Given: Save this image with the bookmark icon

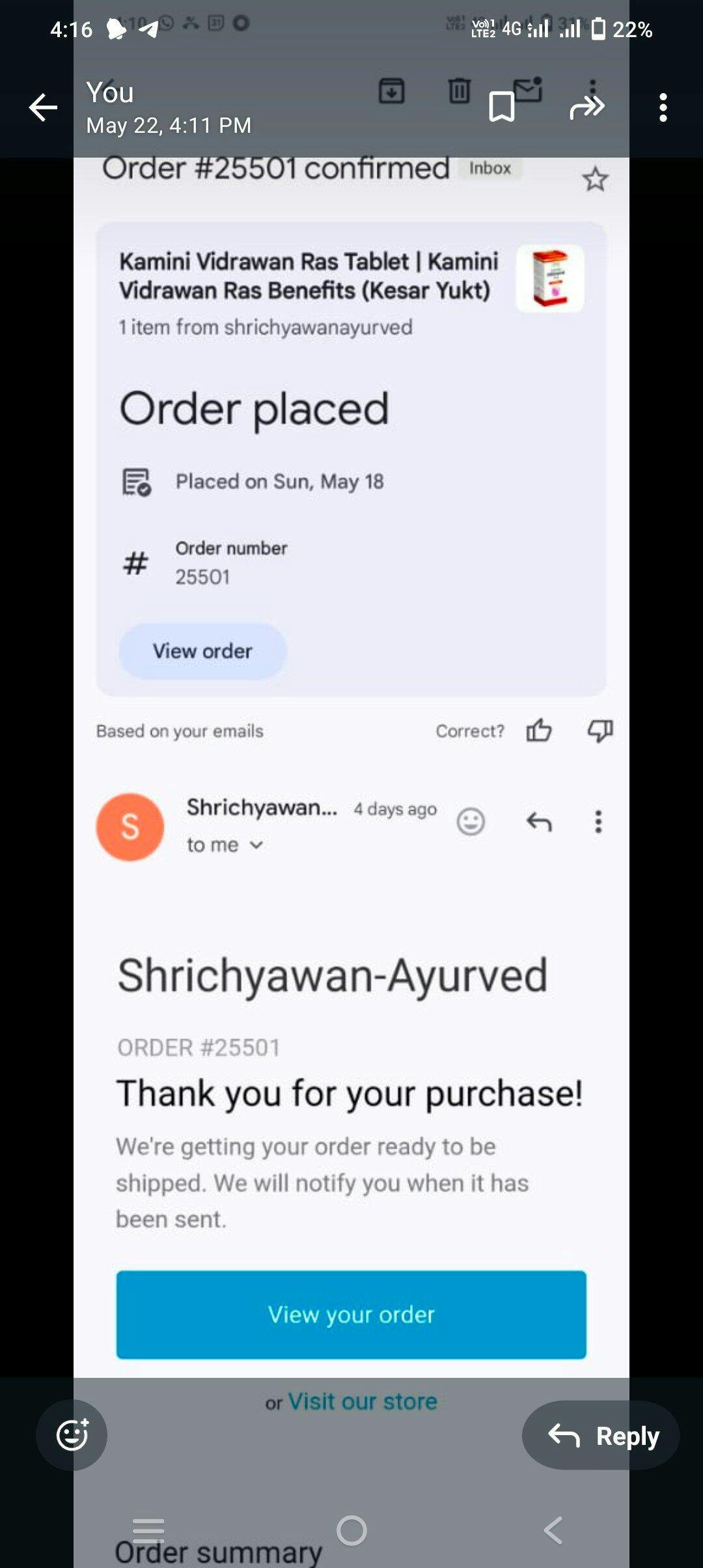Looking at the screenshot, I should point(501,107).
